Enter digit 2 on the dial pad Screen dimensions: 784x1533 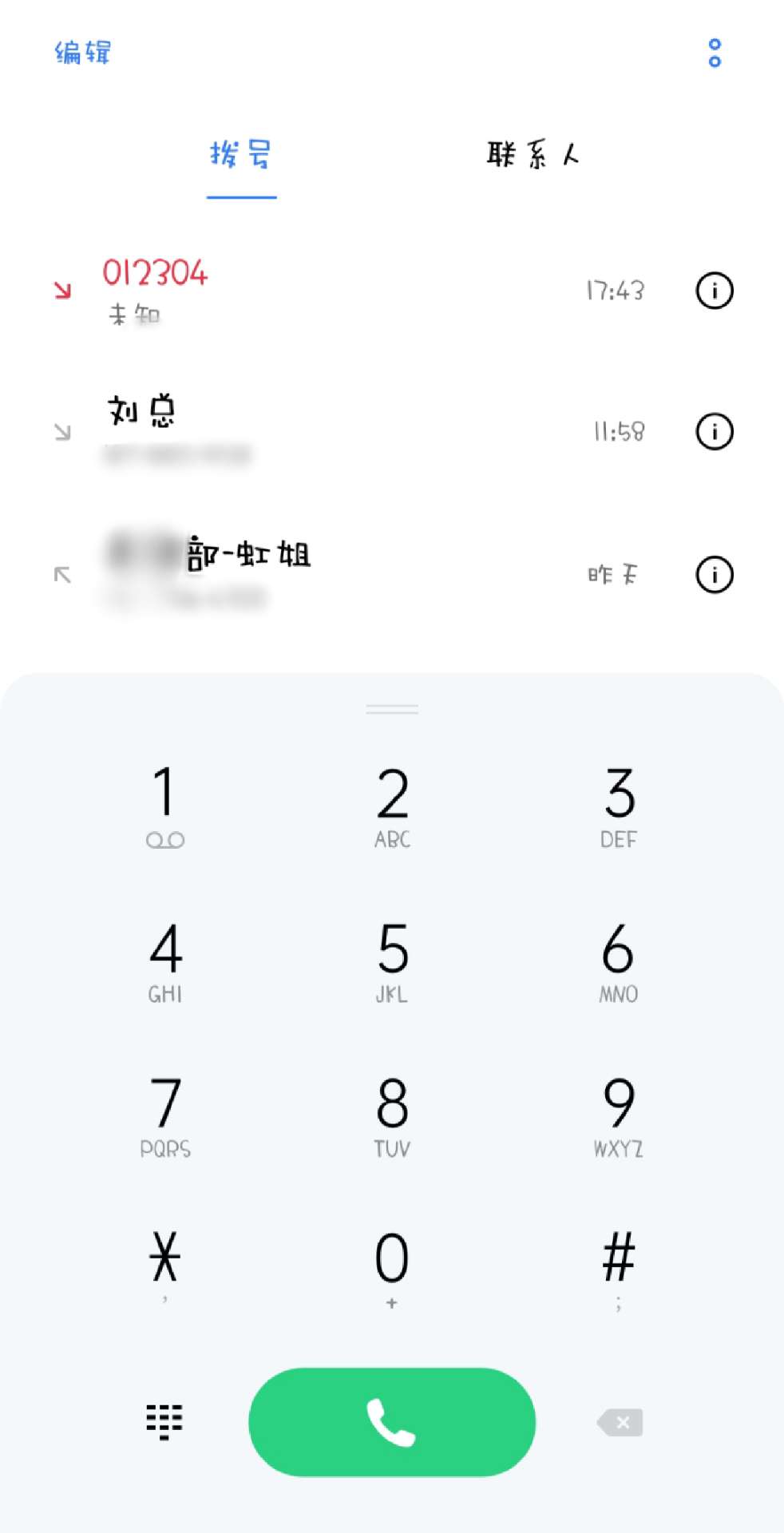click(392, 805)
